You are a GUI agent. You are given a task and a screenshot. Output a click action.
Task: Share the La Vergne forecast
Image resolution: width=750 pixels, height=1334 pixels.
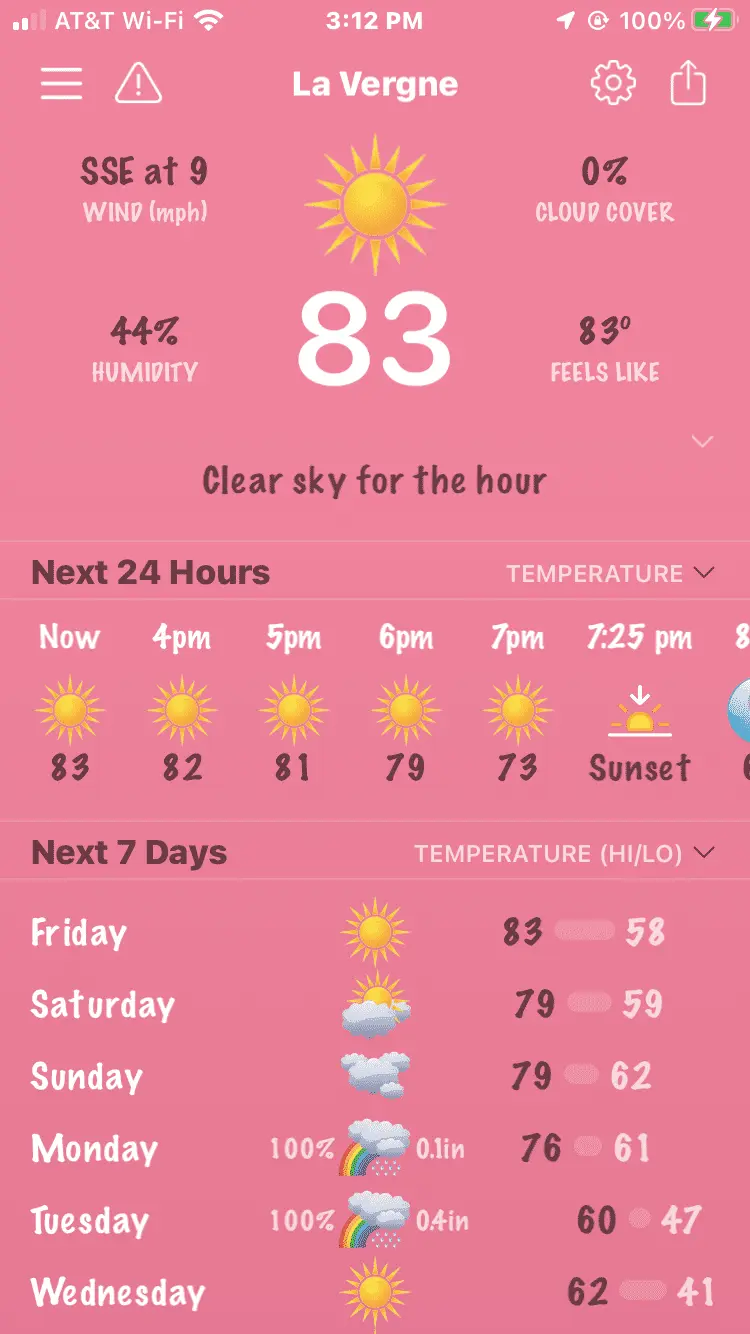click(688, 84)
